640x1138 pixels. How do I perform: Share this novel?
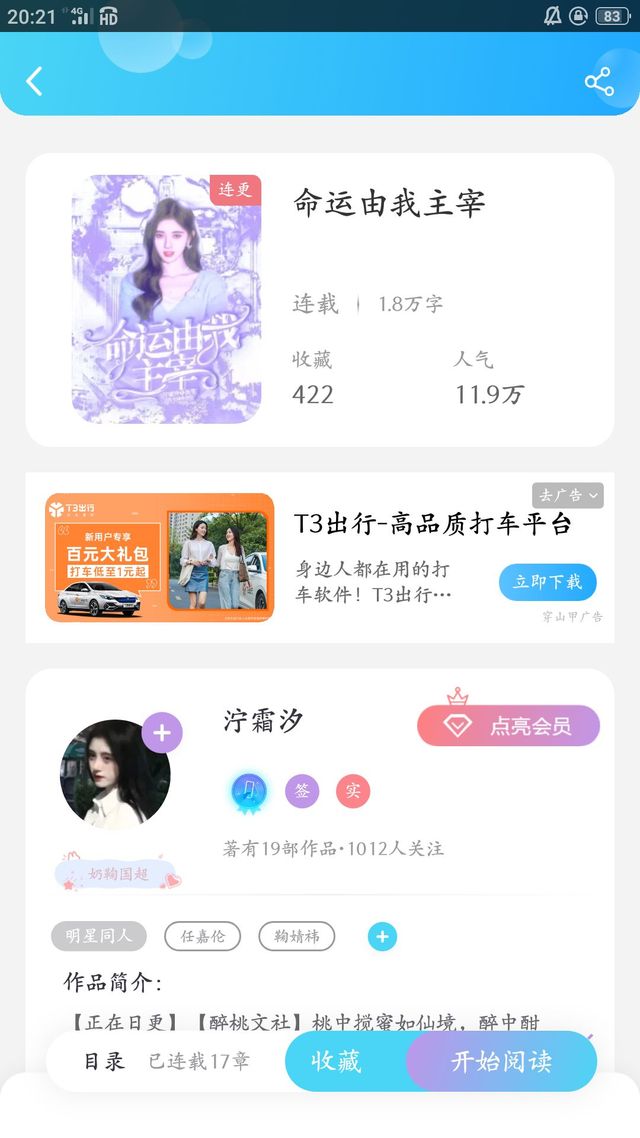[x=599, y=82]
